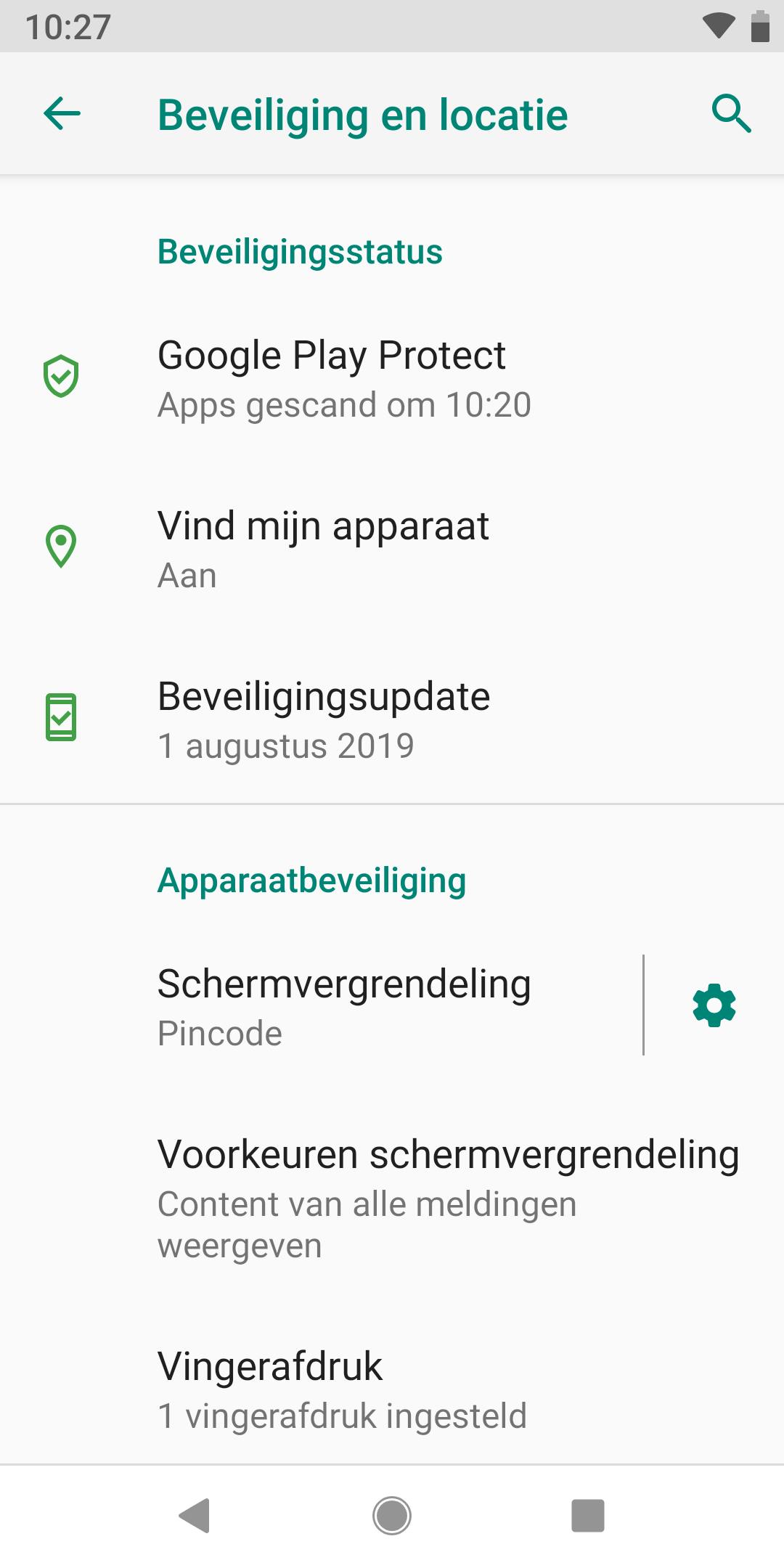
Task: Tap the gear icon beside Schermvergrendeling
Action: pyautogui.click(x=714, y=1005)
